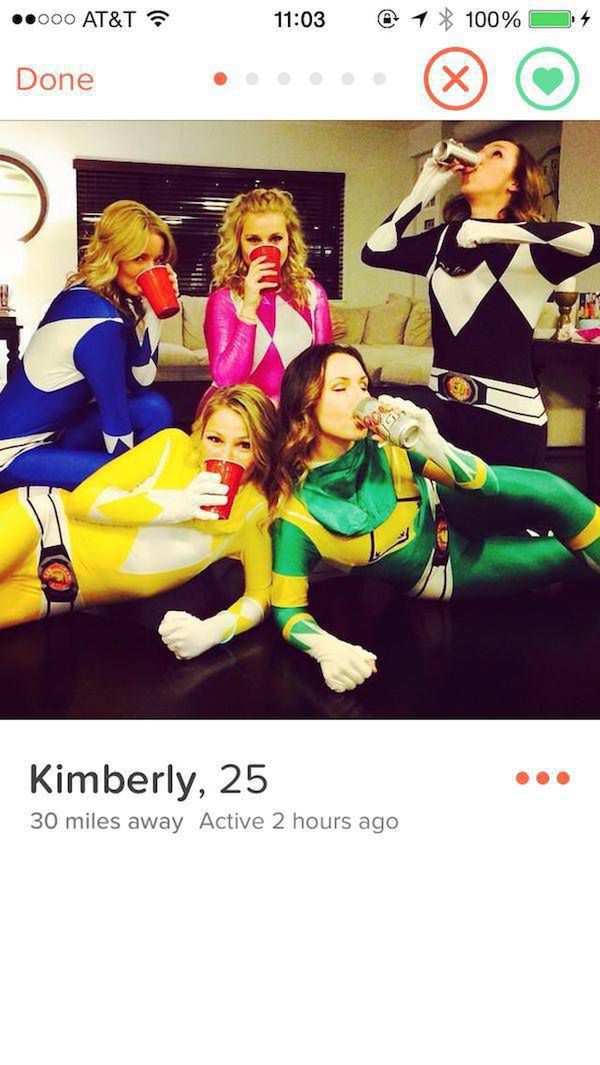Tap Kimberly's profile photo
Image resolution: width=600 pixels, height=1065 pixels.
click(300, 420)
